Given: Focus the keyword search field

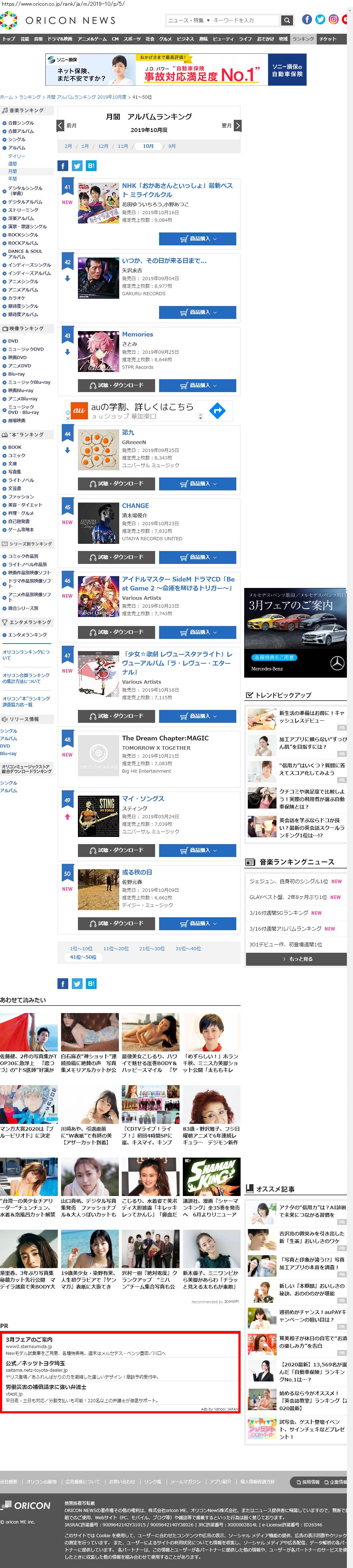Looking at the screenshot, I should [244, 20].
